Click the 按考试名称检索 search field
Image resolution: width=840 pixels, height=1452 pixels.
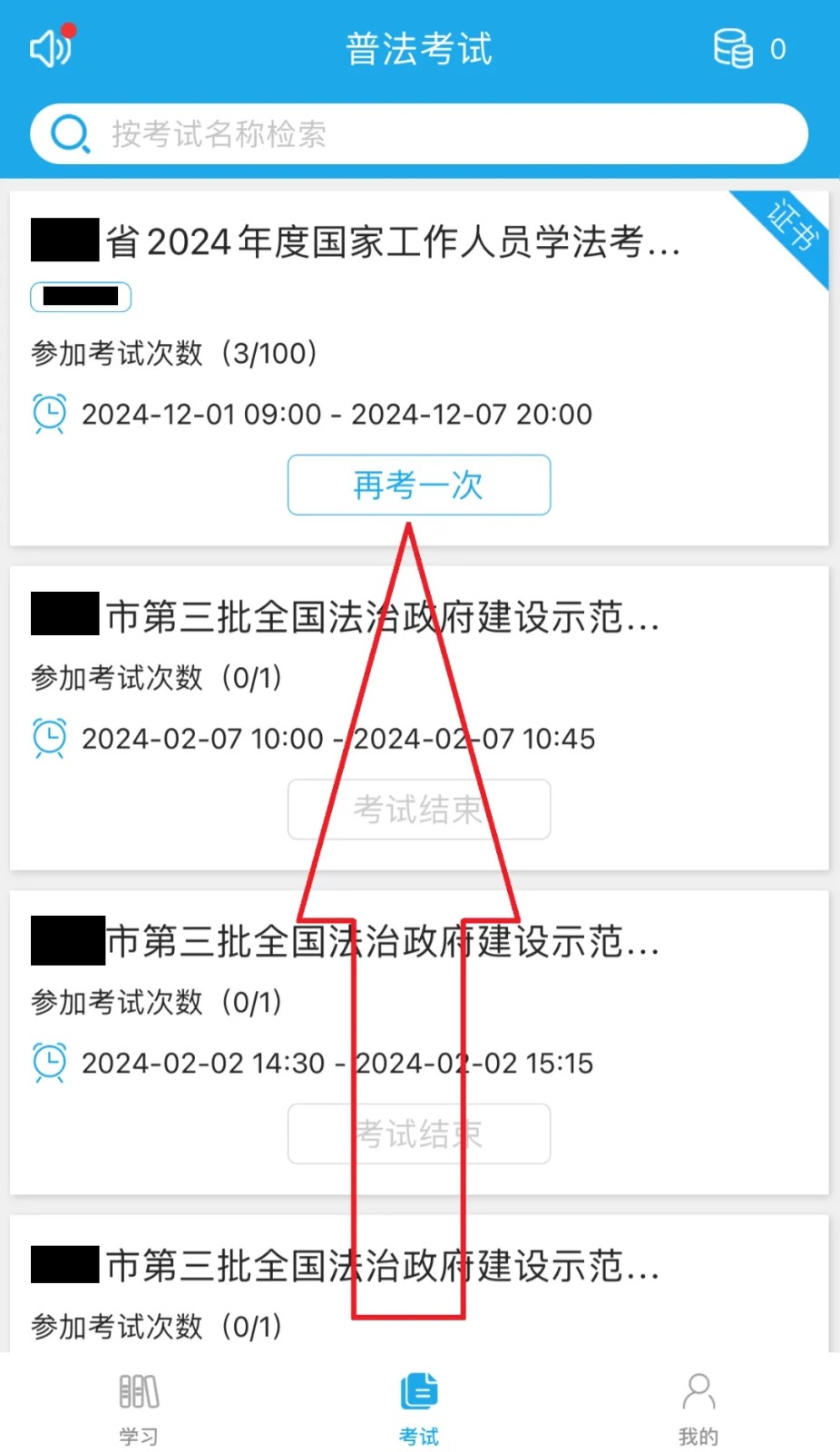coord(419,133)
